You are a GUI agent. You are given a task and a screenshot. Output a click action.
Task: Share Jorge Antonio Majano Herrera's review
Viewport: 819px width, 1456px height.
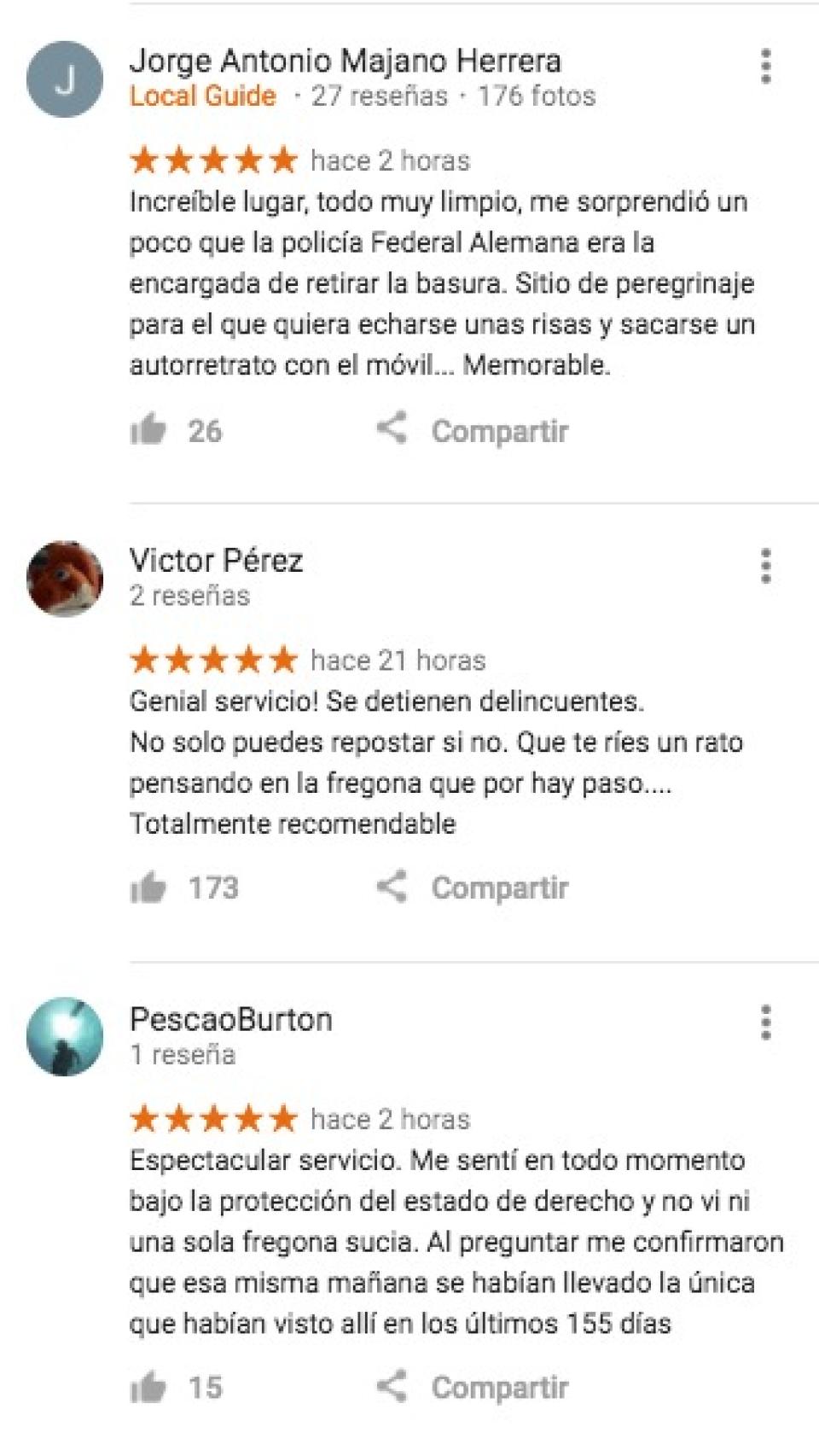pyautogui.click(x=473, y=430)
